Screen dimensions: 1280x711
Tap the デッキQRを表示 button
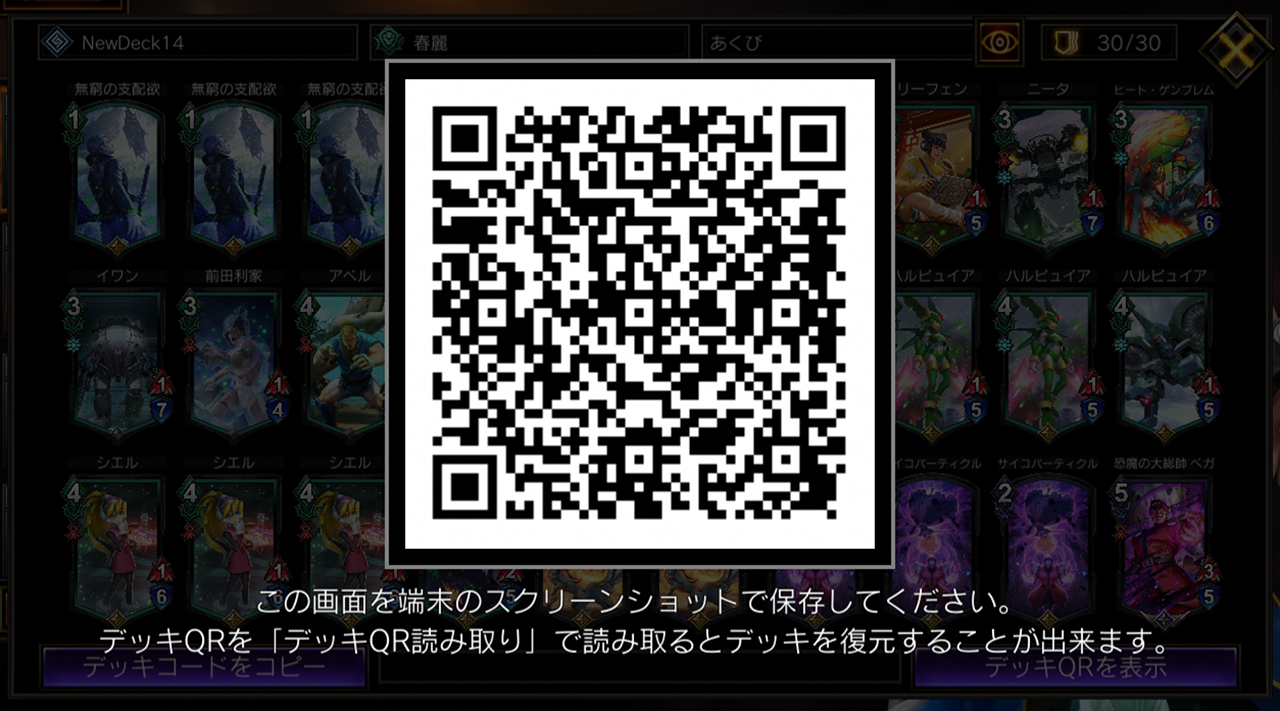(1076, 666)
